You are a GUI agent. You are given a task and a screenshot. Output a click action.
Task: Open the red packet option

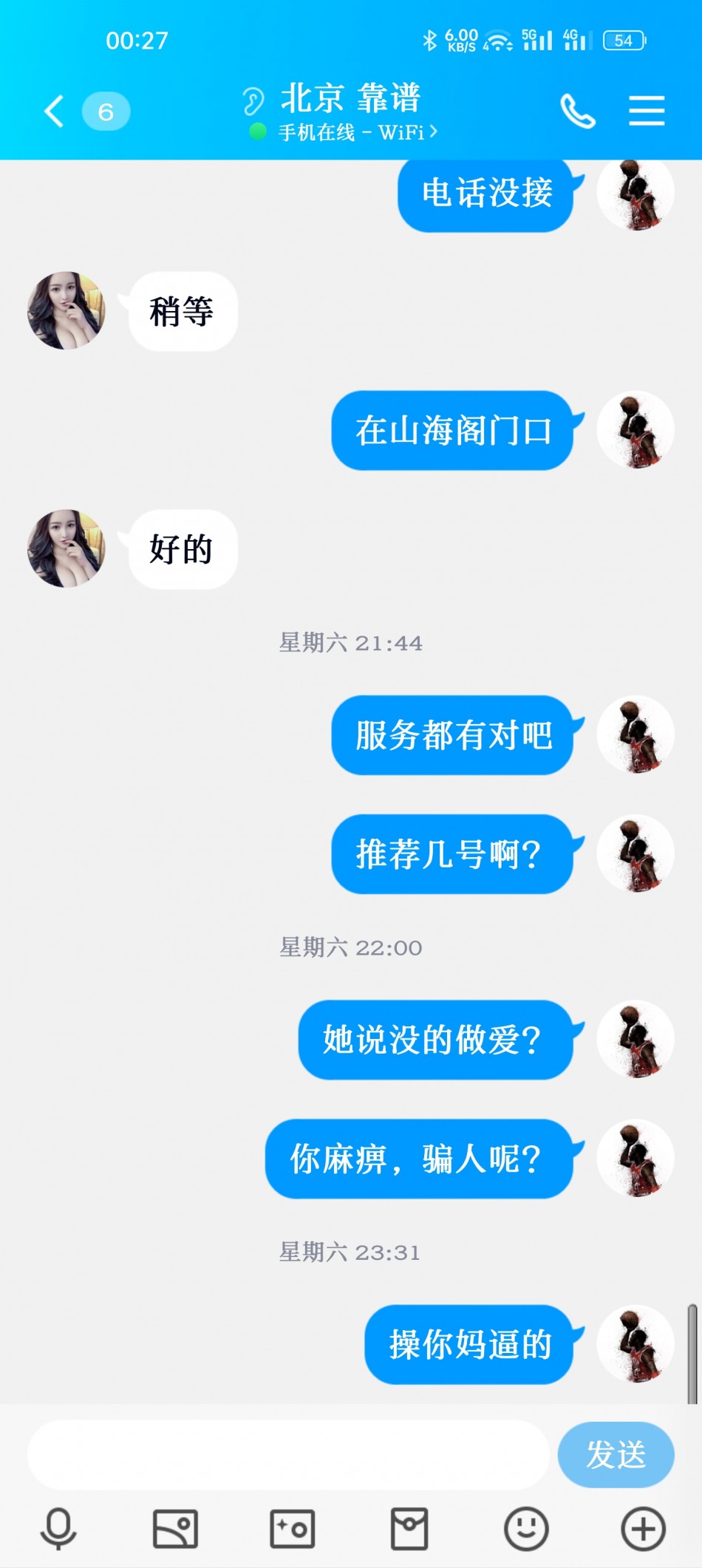pyautogui.click(x=409, y=1528)
